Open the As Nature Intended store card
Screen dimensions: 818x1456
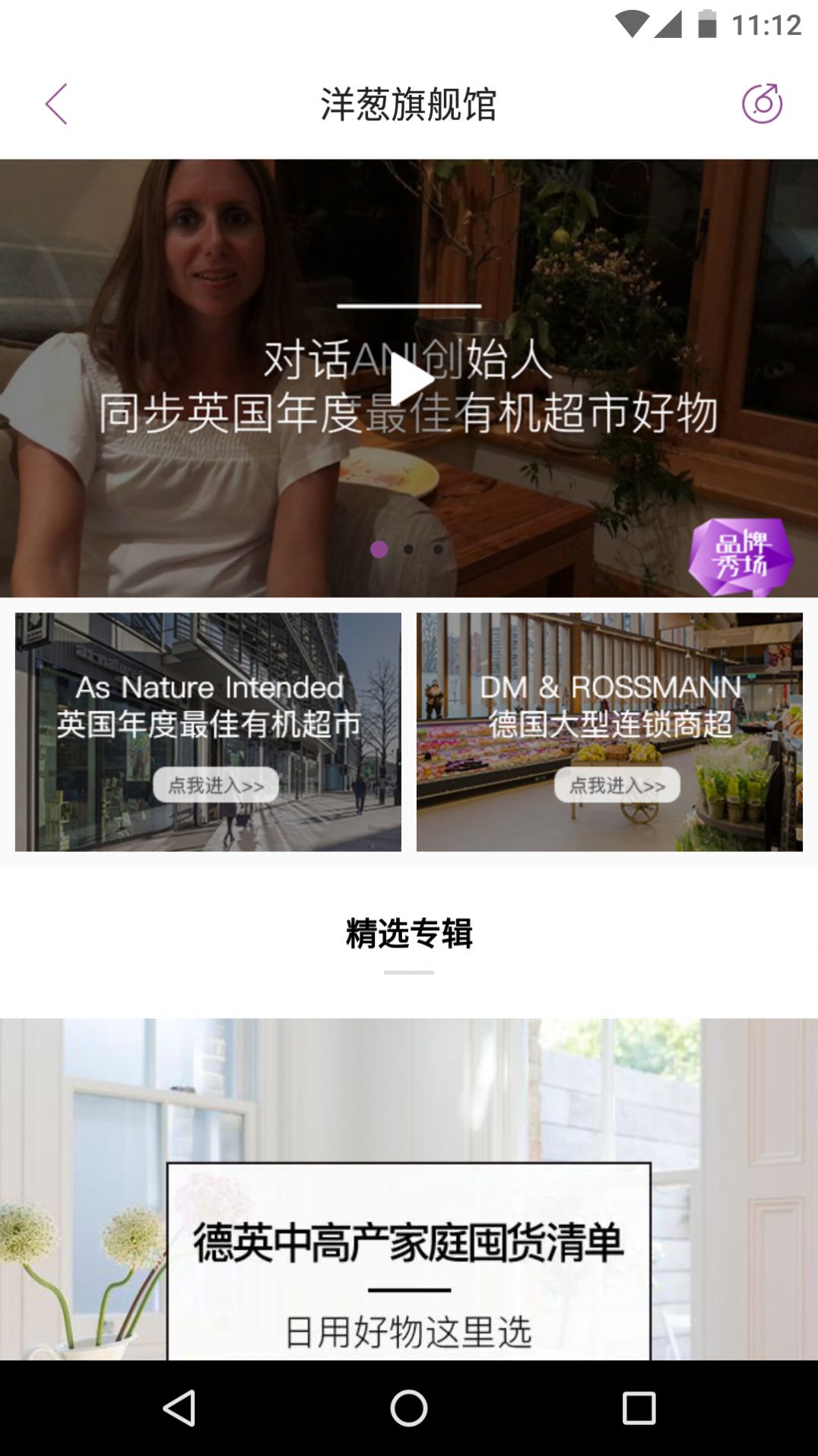pos(208,732)
